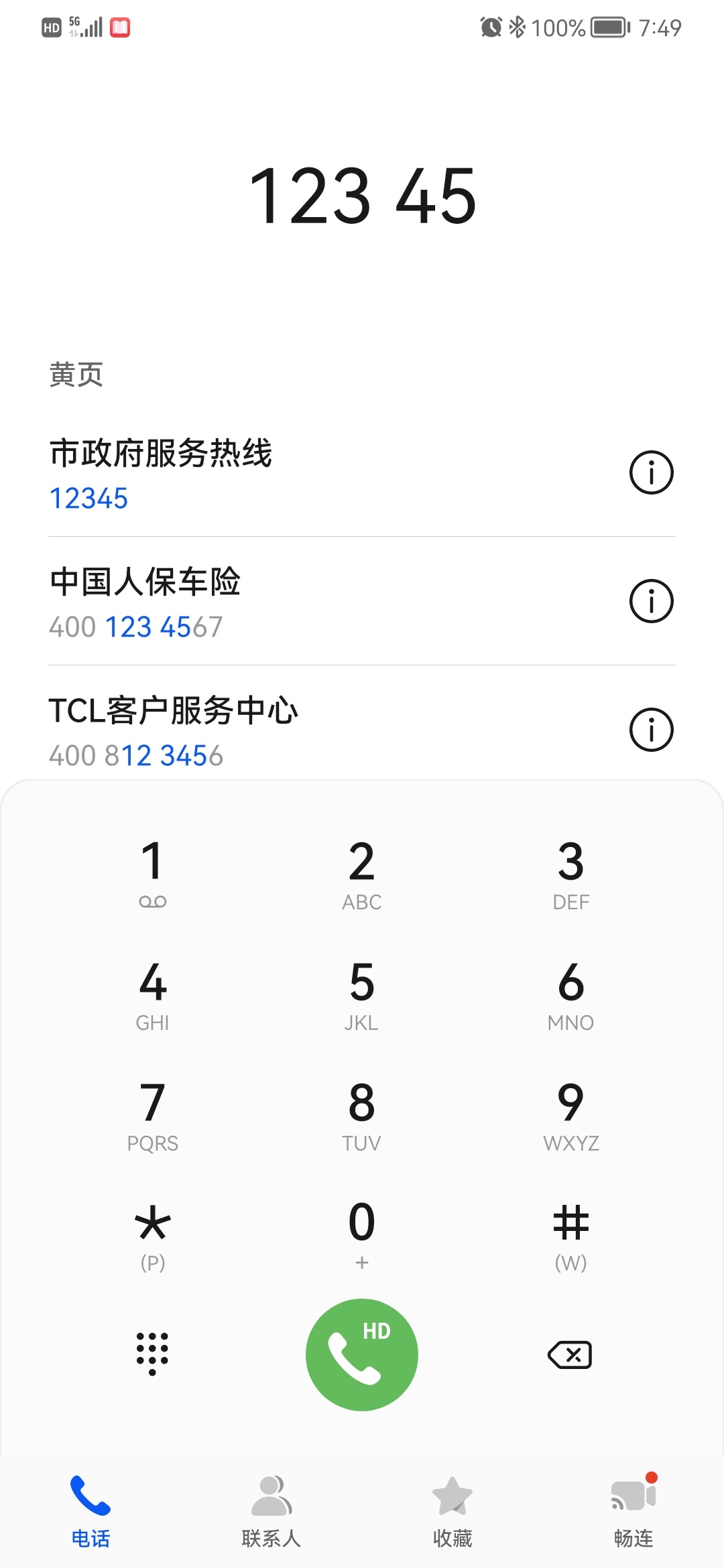This screenshot has height=1568, width=724.
Task: Select 中国人保车险 number suggestion
Action: (268, 603)
